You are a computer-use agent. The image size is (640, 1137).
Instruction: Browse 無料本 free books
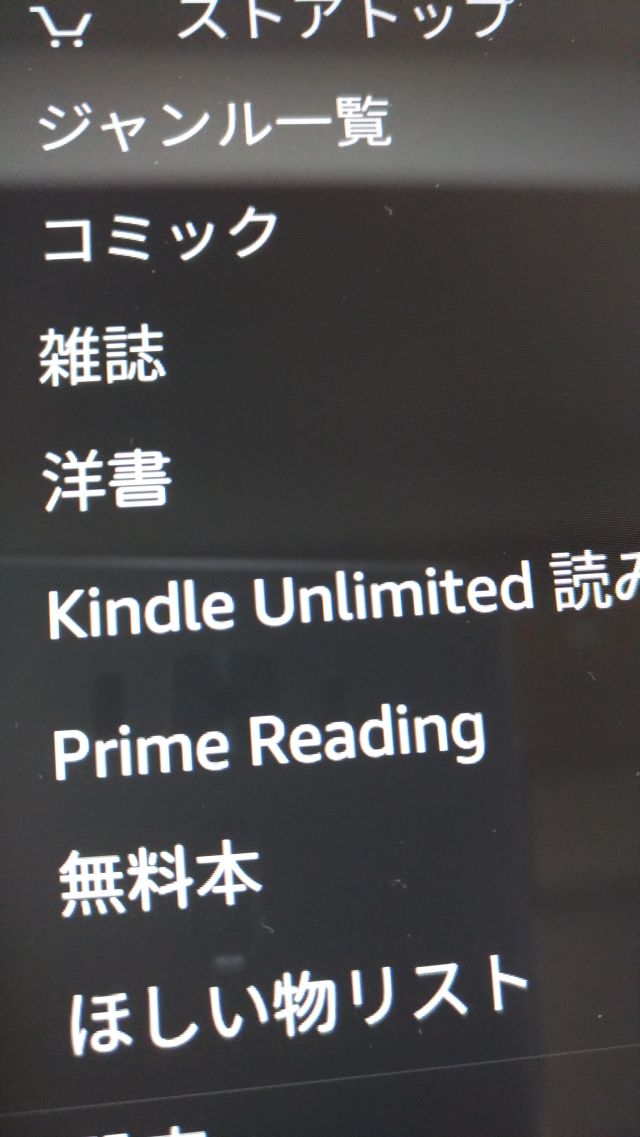(x=159, y=879)
